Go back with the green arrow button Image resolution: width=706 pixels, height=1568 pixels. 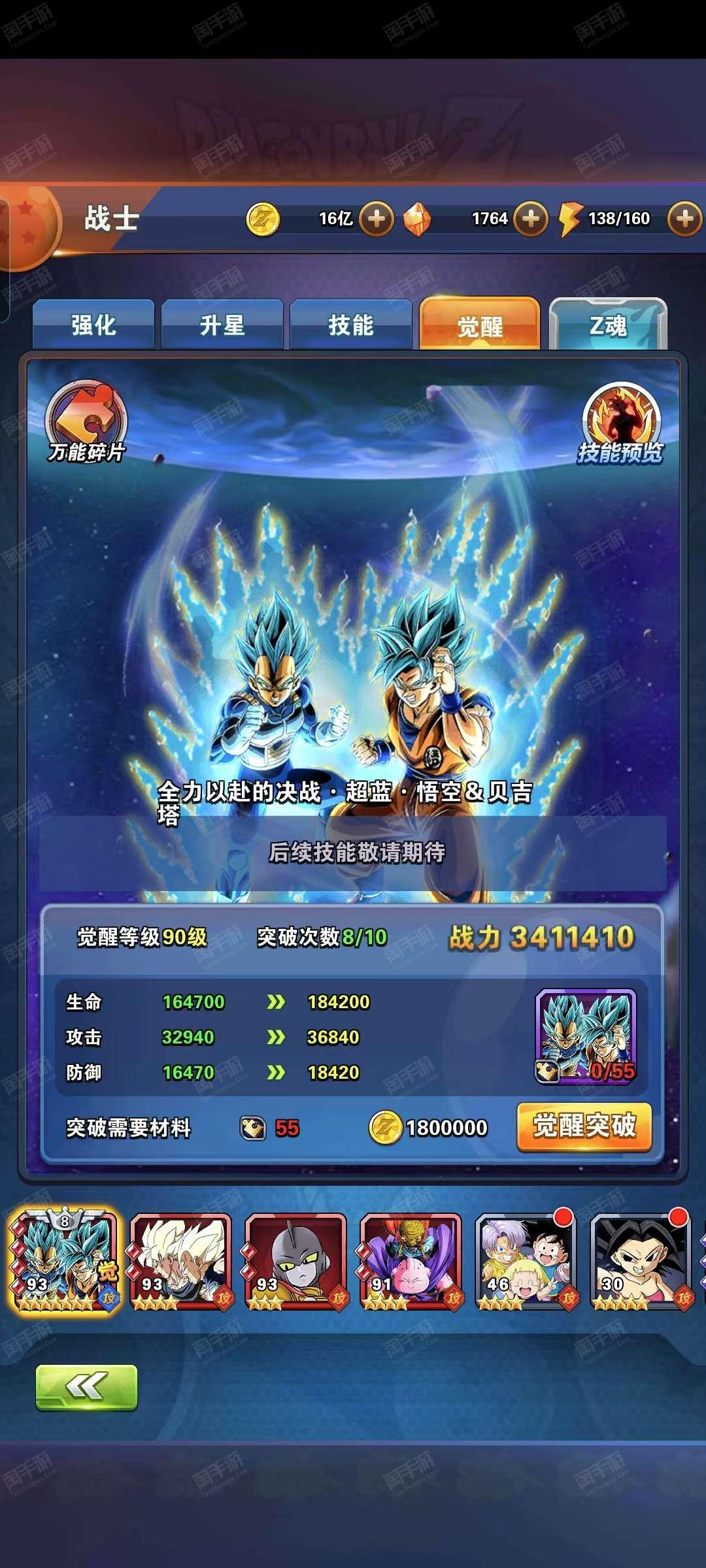tap(86, 1388)
